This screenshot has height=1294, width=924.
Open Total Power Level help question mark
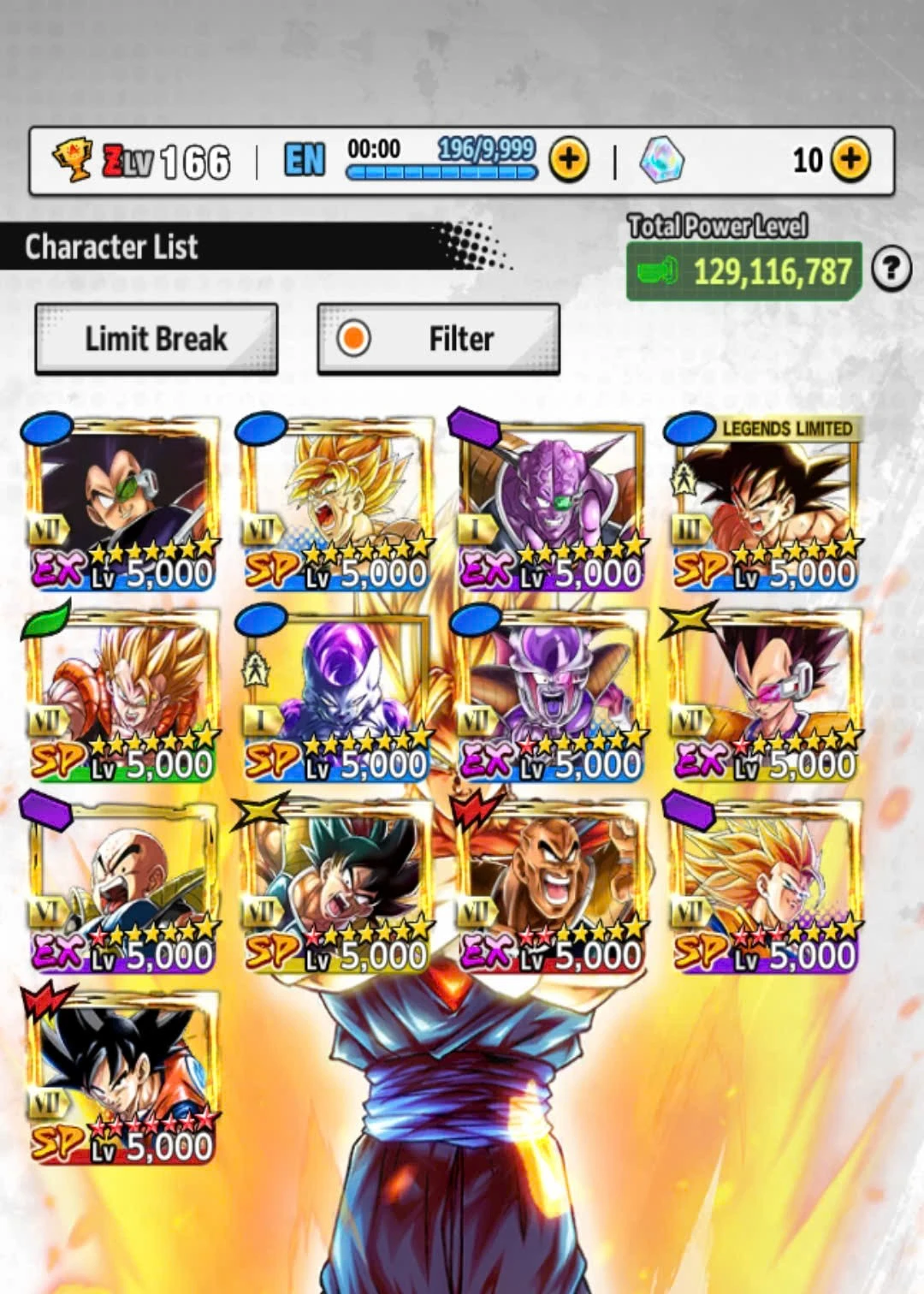coord(891,270)
